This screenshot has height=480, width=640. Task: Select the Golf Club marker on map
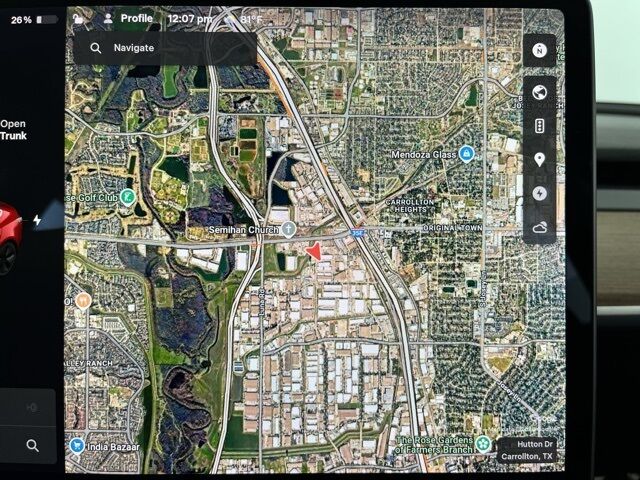[127, 197]
